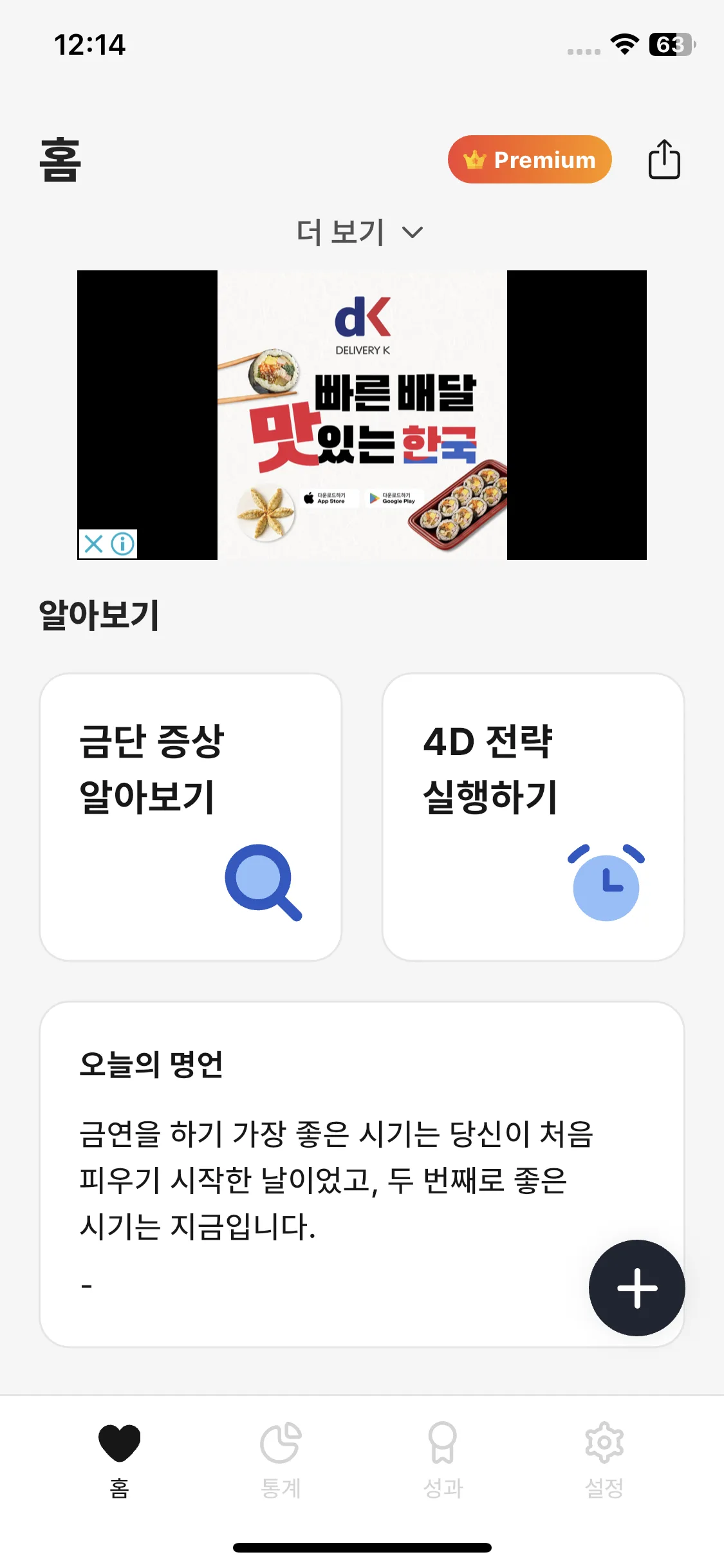Tap the dark plus floating action button

tap(636, 1287)
